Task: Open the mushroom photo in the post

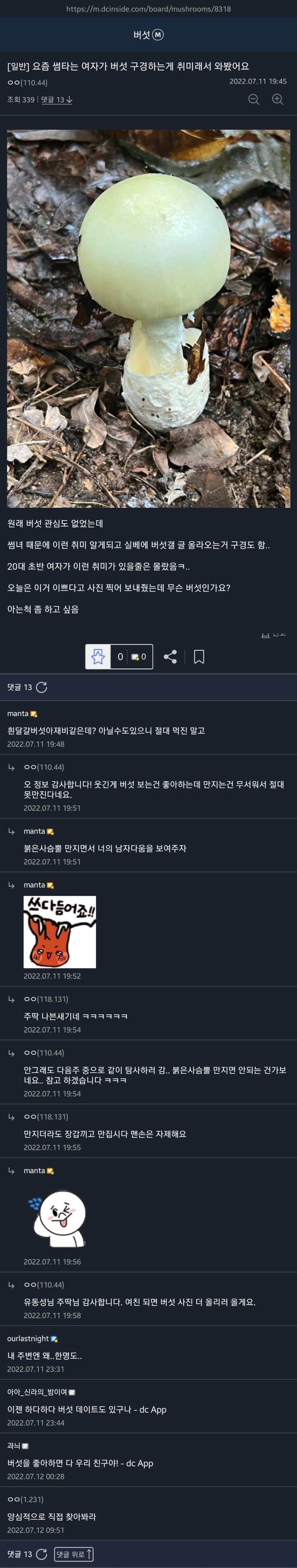Action: point(148,318)
